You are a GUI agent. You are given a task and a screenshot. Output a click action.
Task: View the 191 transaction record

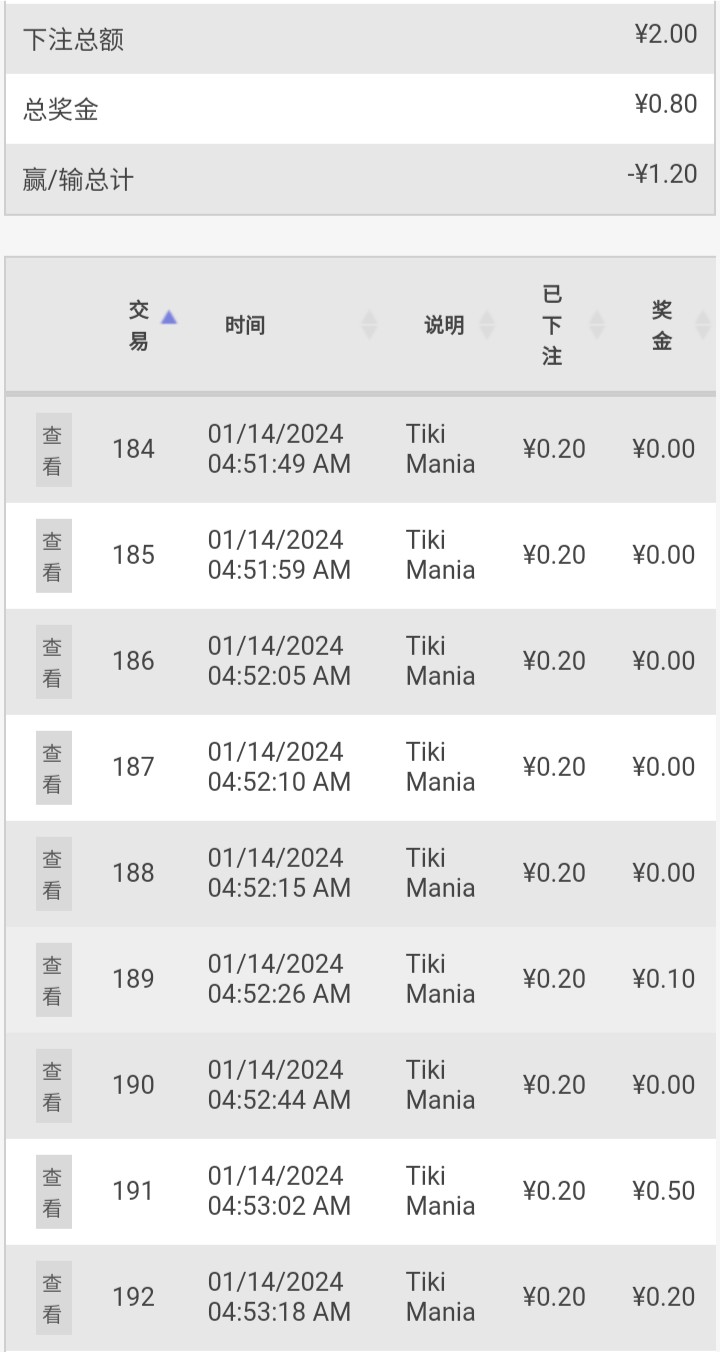point(53,1192)
